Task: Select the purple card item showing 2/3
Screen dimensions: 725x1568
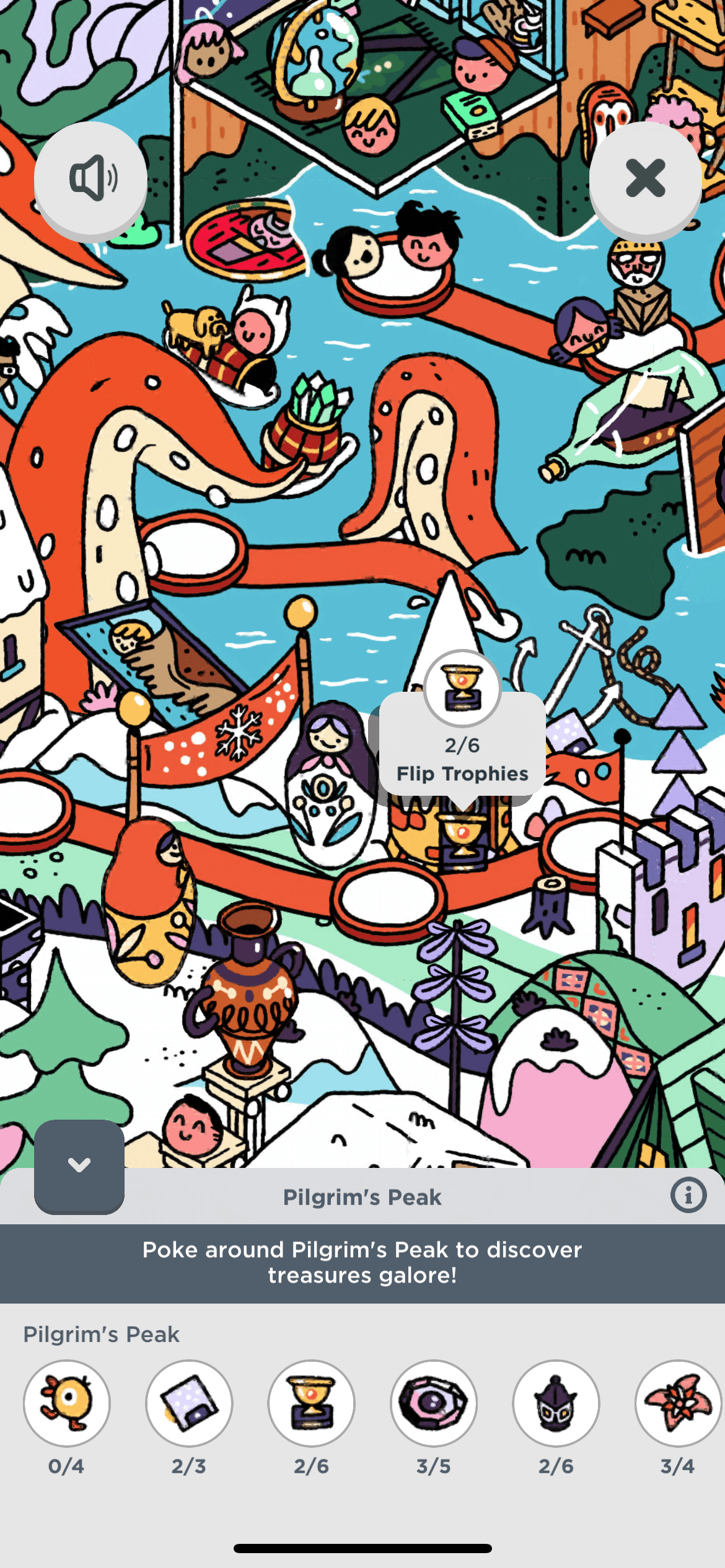Action: [x=189, y=1403]
